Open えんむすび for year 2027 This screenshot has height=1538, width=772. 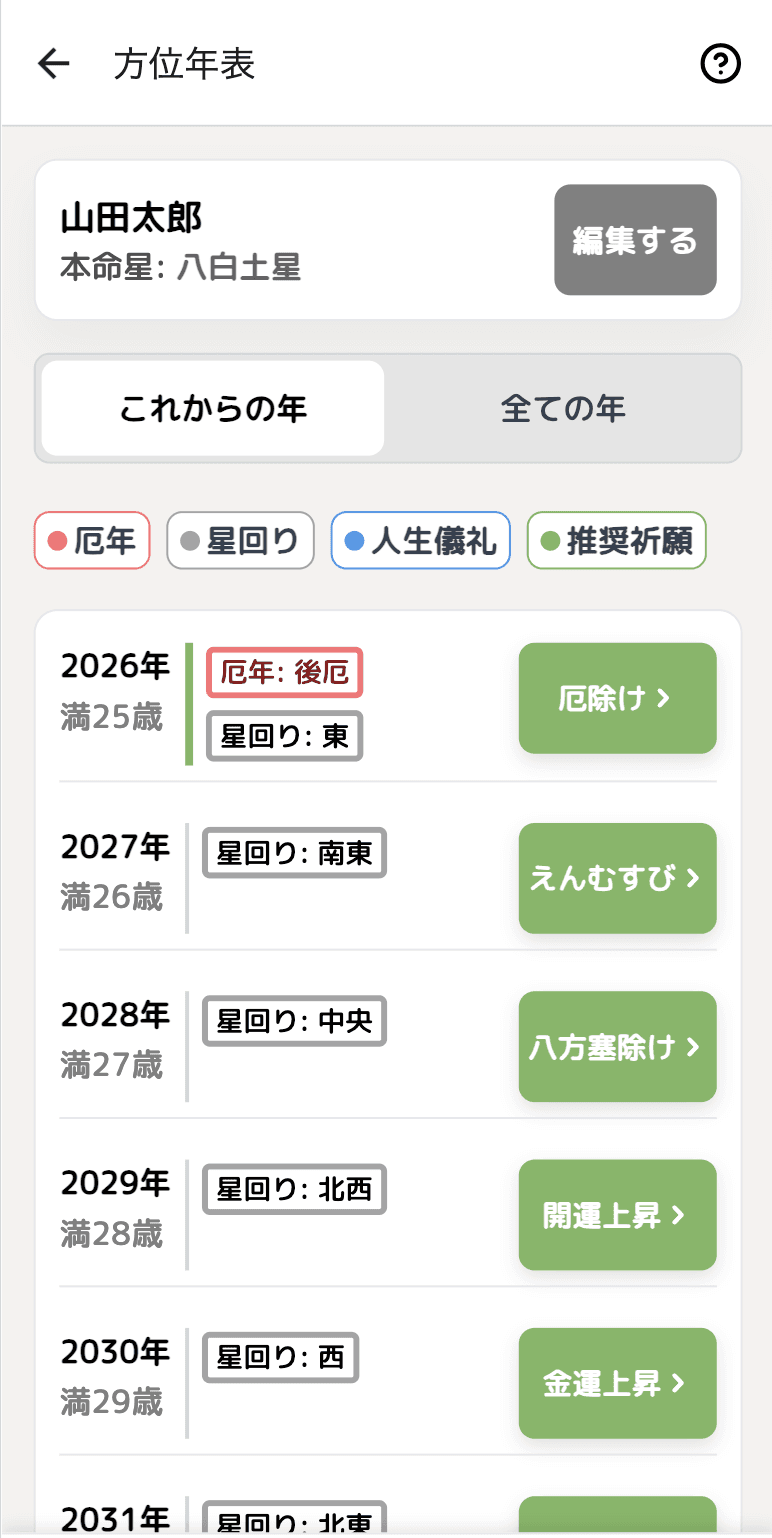tap(617, 878)
